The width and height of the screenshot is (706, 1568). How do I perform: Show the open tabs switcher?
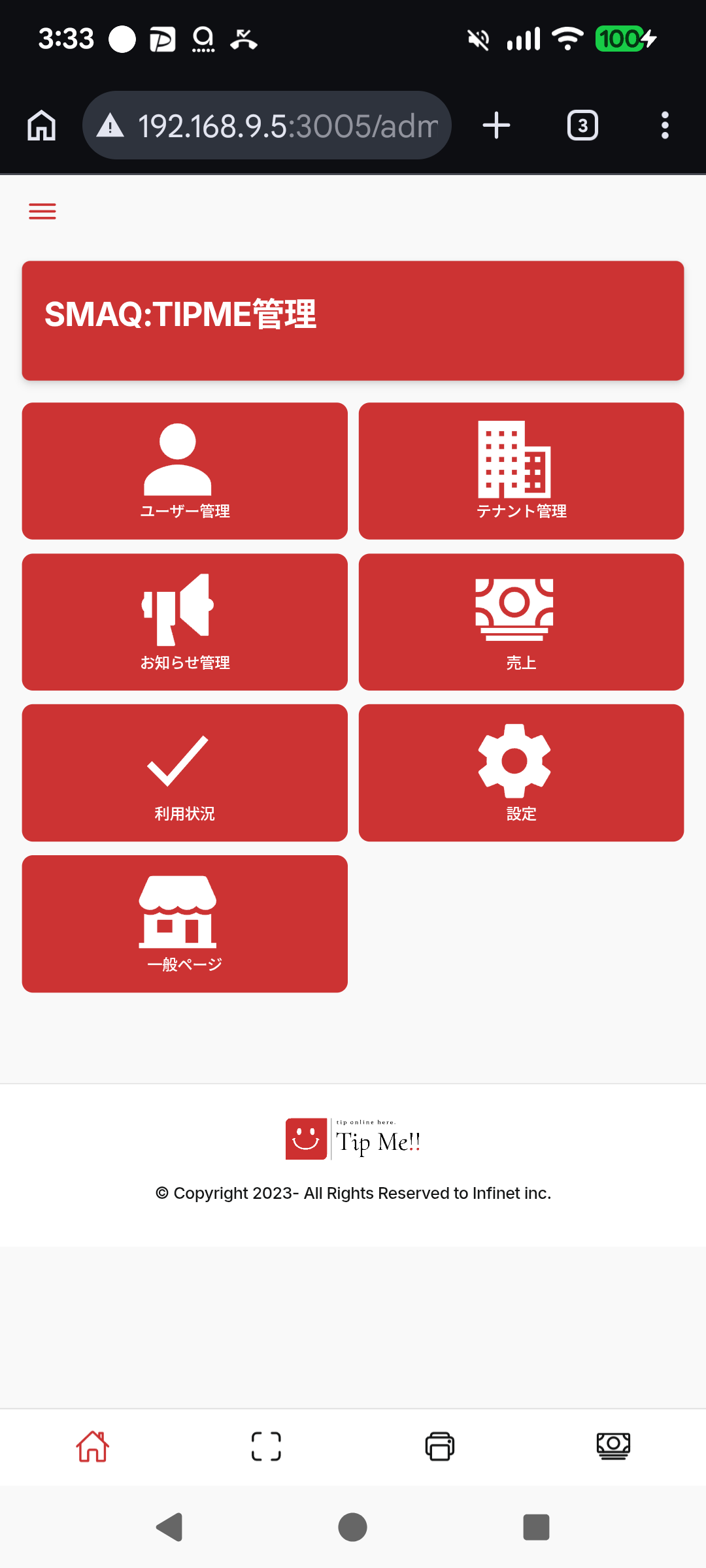point(582,125)
